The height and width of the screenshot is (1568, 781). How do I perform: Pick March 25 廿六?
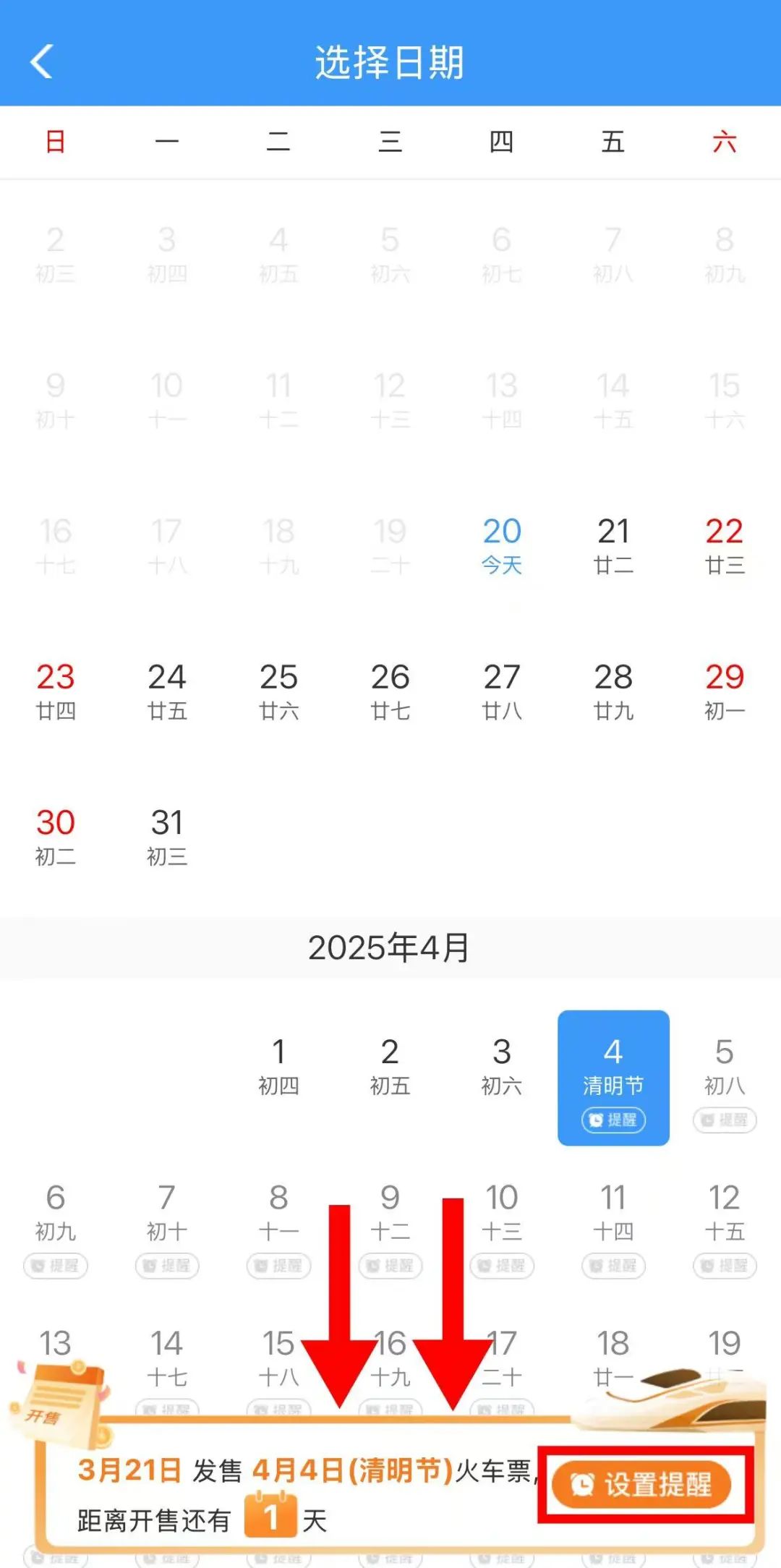point(278,690)
